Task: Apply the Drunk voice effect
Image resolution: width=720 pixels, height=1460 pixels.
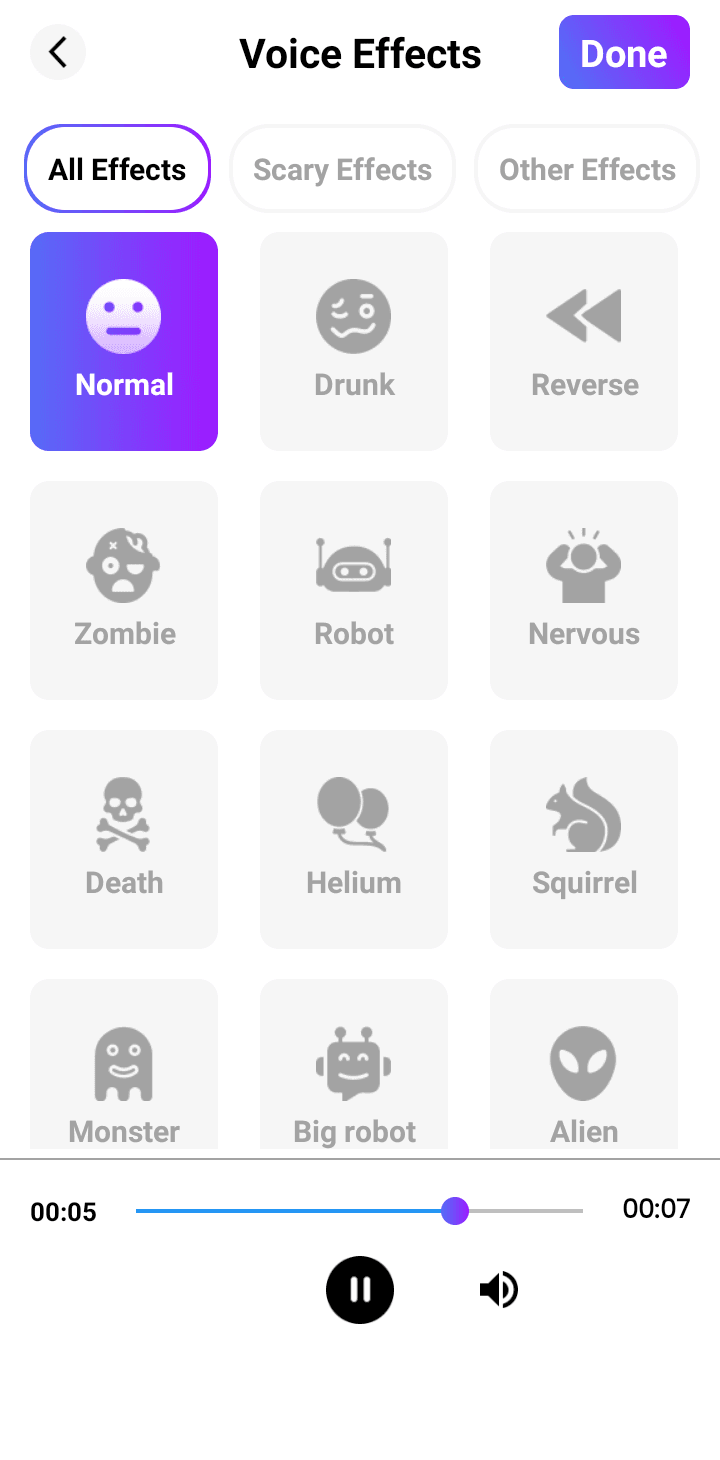Action: coord(354,342)
